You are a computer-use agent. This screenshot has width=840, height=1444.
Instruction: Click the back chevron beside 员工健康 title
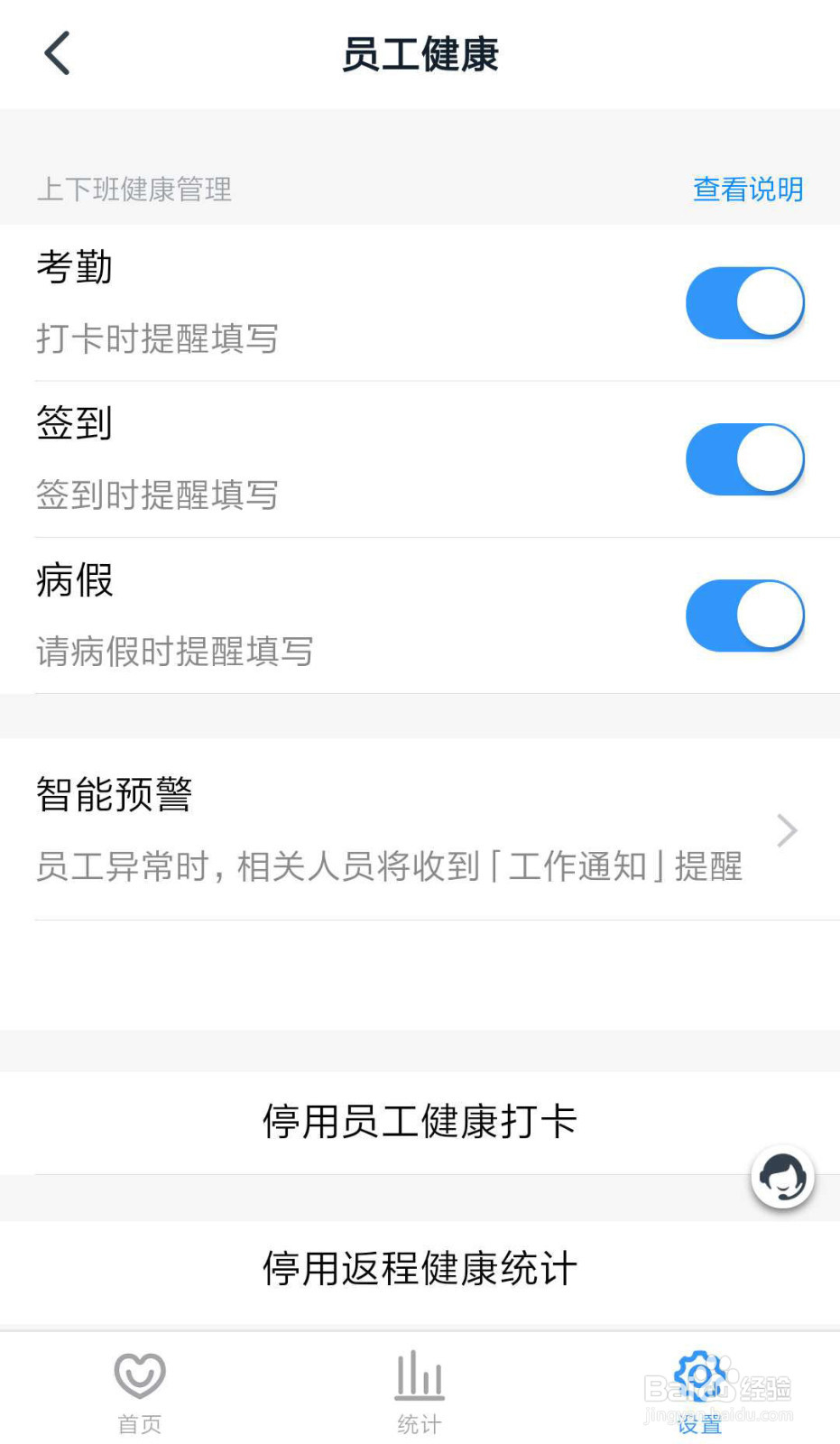[57, 53]
